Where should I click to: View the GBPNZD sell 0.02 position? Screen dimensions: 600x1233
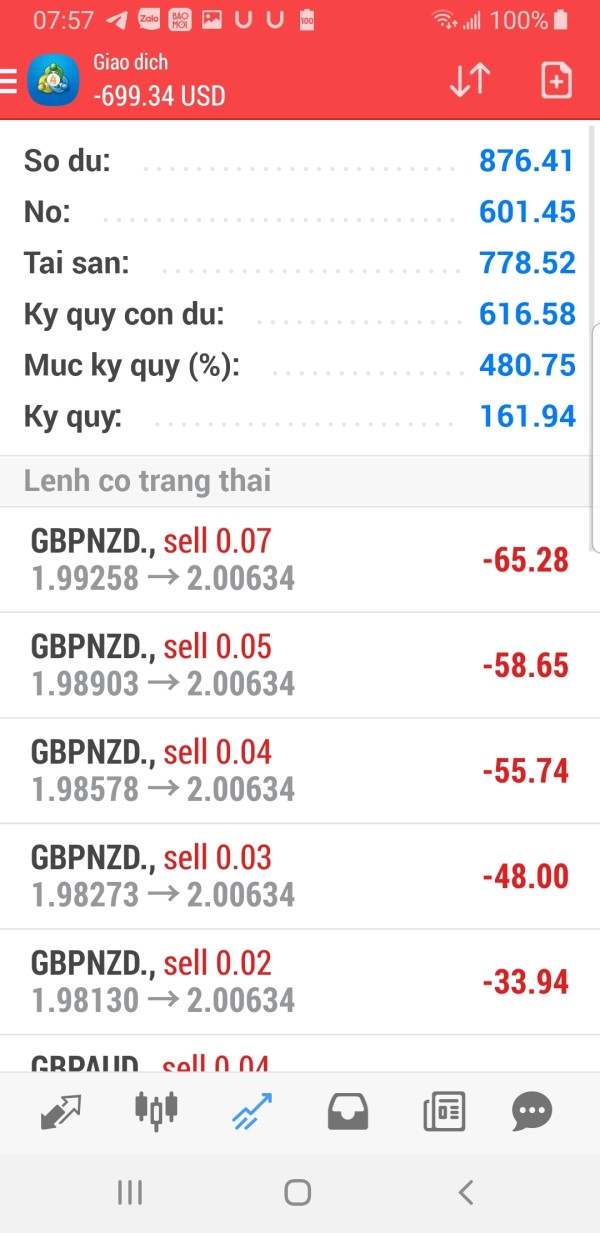click(x=300, y=981)
